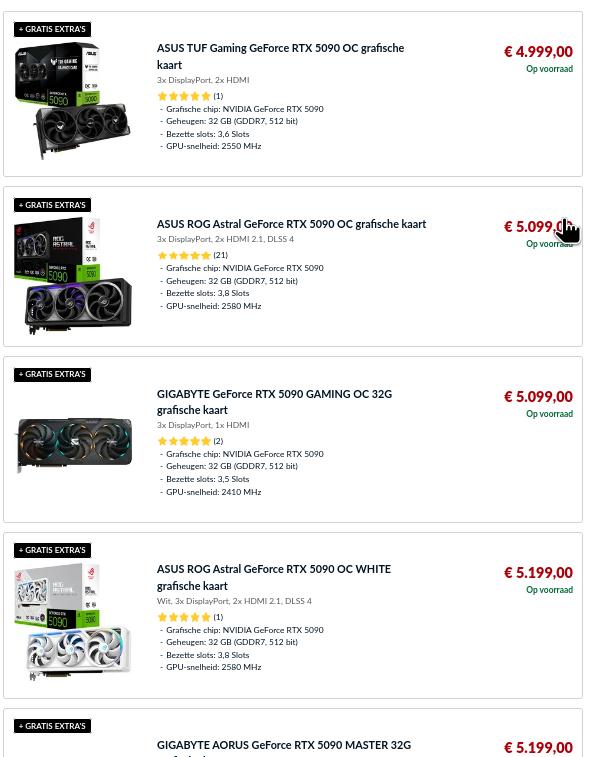The width and height of the screenshot is (592, 757).
Task: Open ASUS ROG Astral RTX 5090 OC title
Action: 291,224
